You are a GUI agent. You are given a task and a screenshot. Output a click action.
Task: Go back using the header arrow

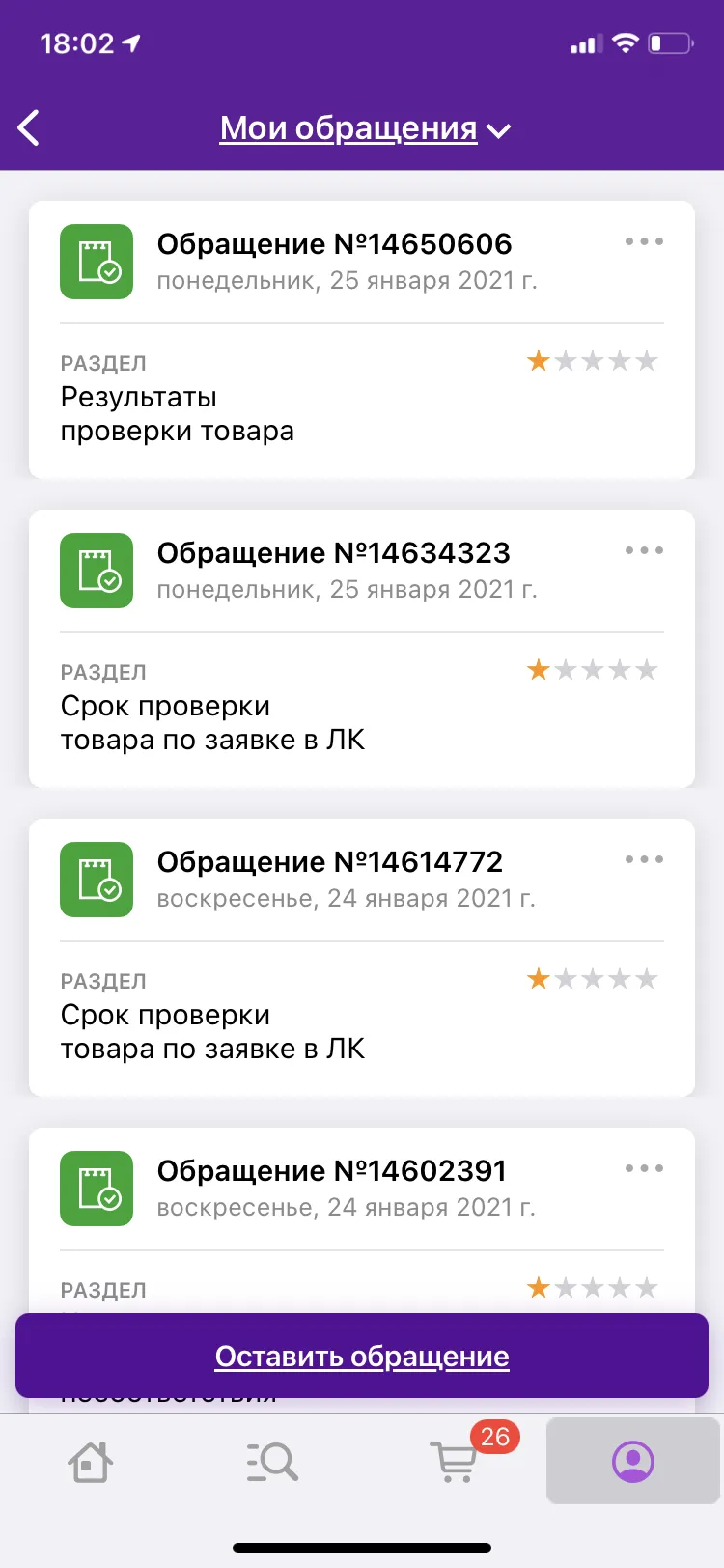(29, 127)
